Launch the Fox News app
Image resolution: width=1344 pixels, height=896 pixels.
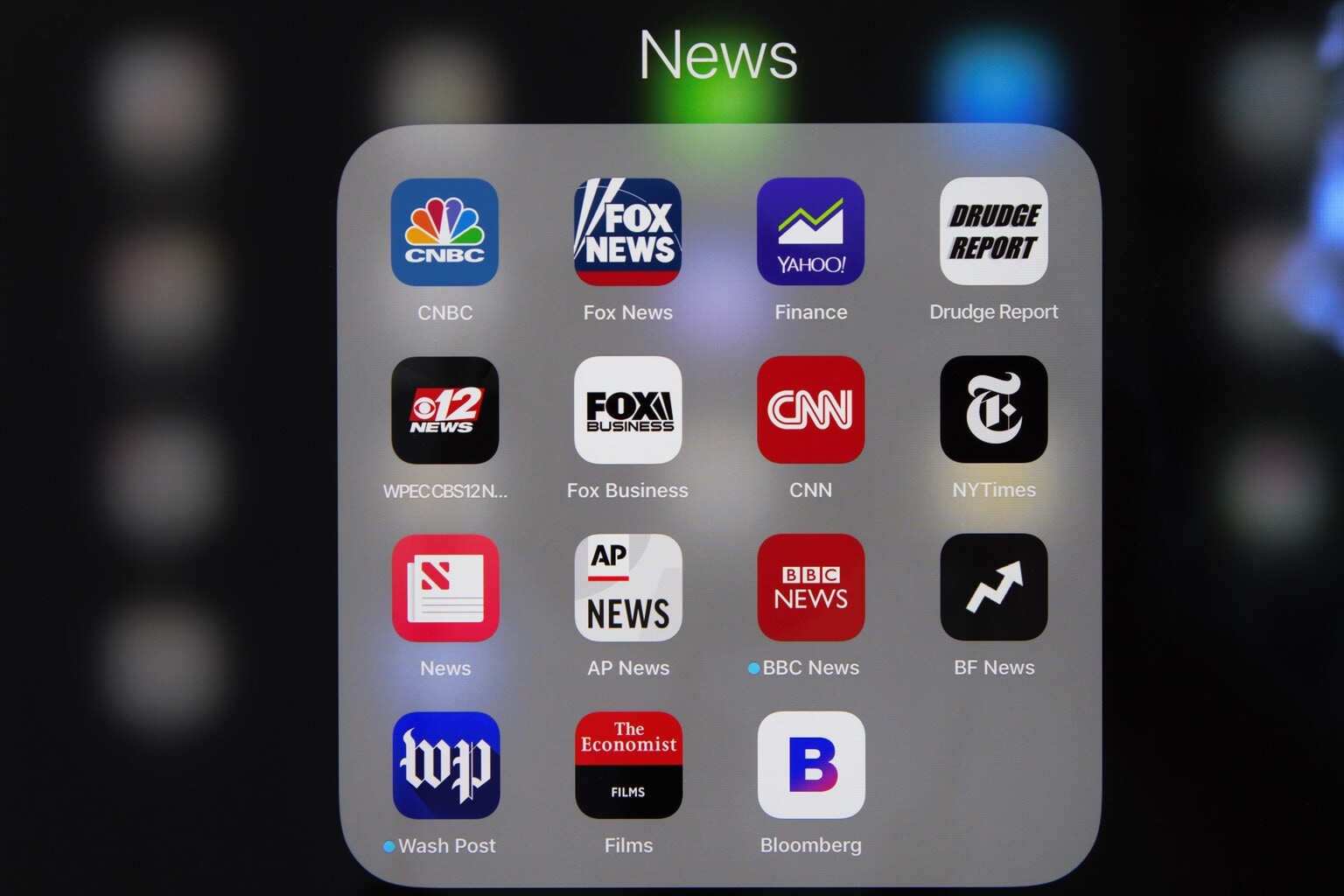coord(627,232)
